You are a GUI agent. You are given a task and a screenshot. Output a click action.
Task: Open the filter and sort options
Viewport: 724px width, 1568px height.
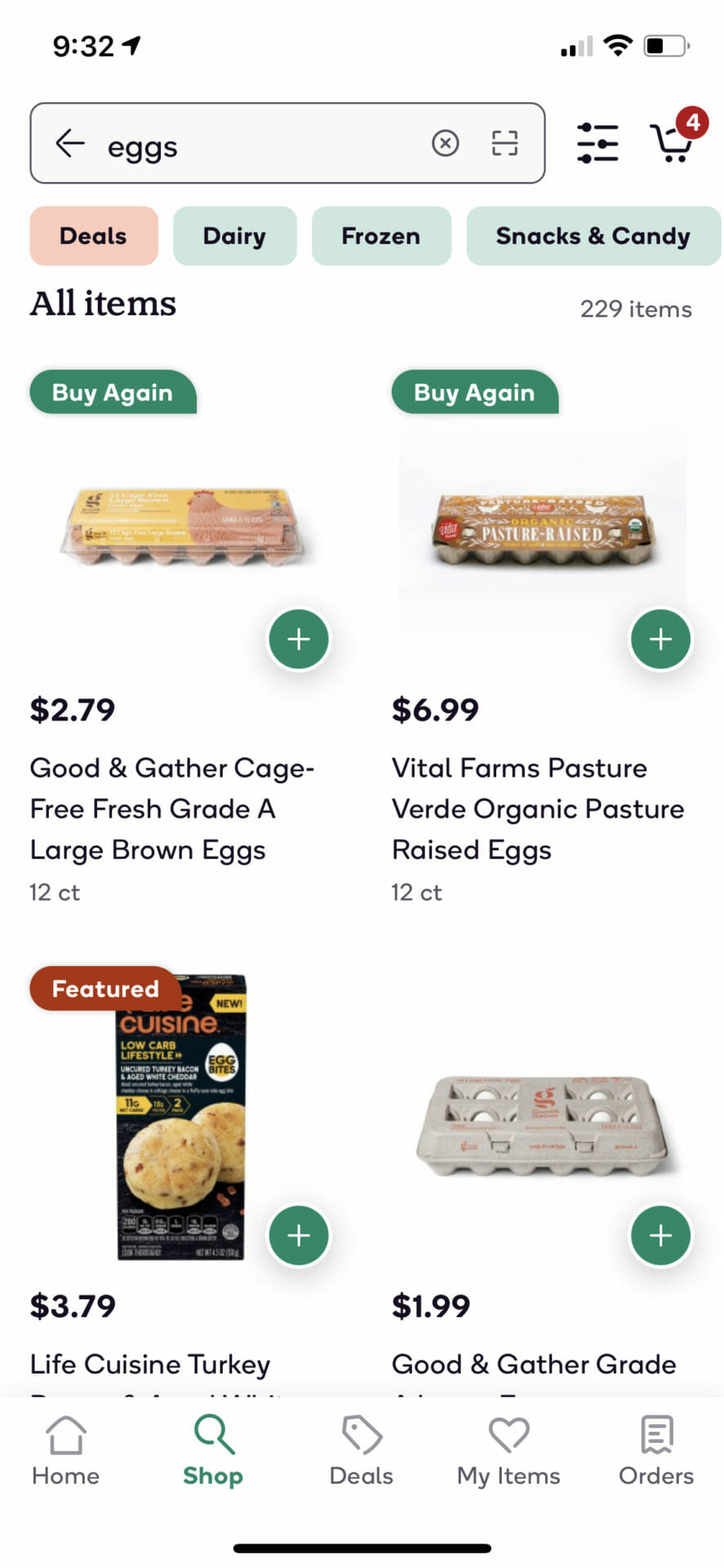597,144
